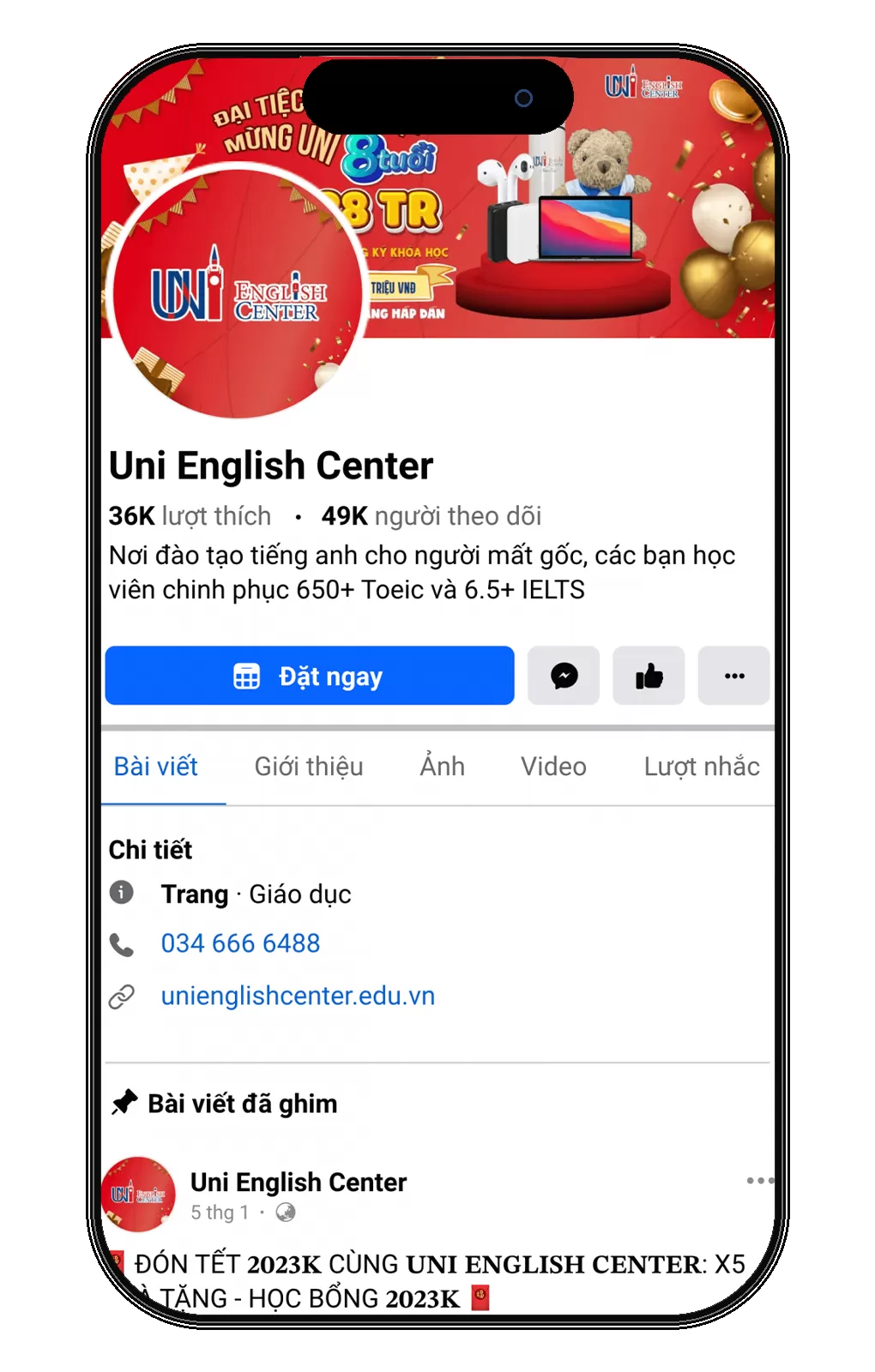Select the Lượt nhắc tab

701,767
